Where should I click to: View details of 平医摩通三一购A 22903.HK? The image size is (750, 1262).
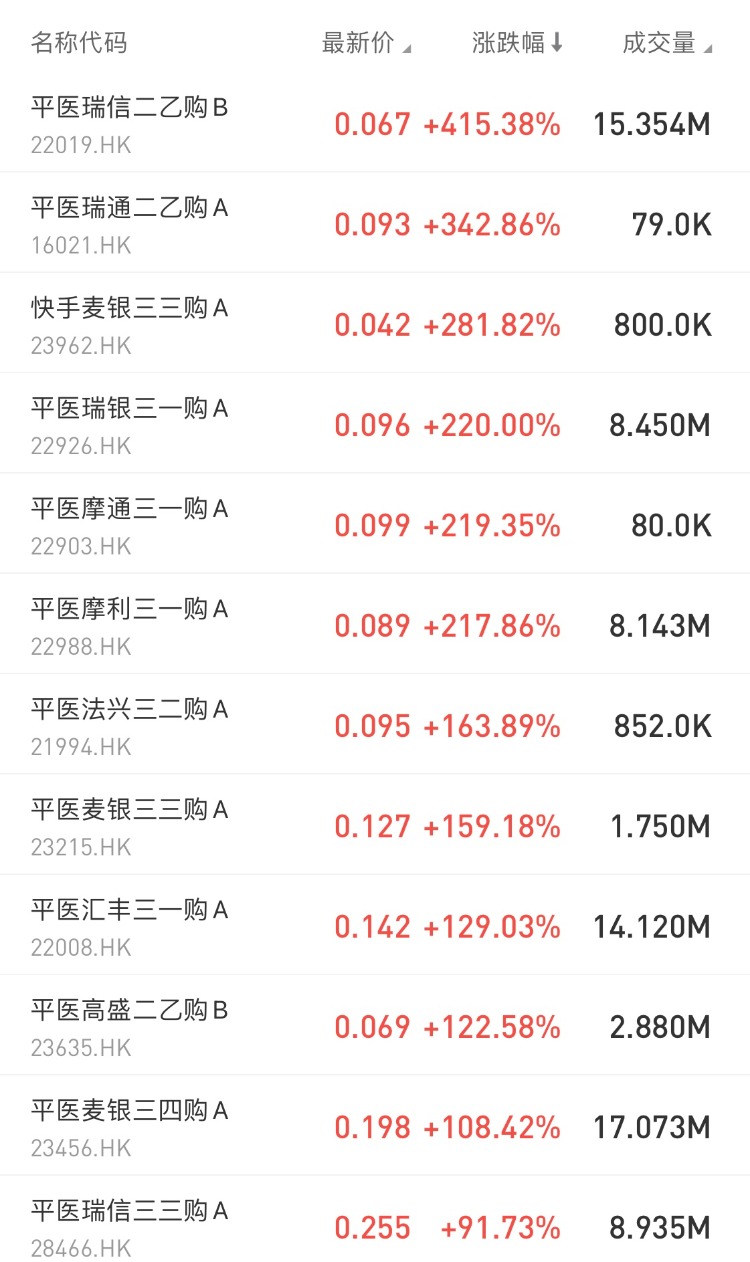pyautogui.click(x=375, y=524)
